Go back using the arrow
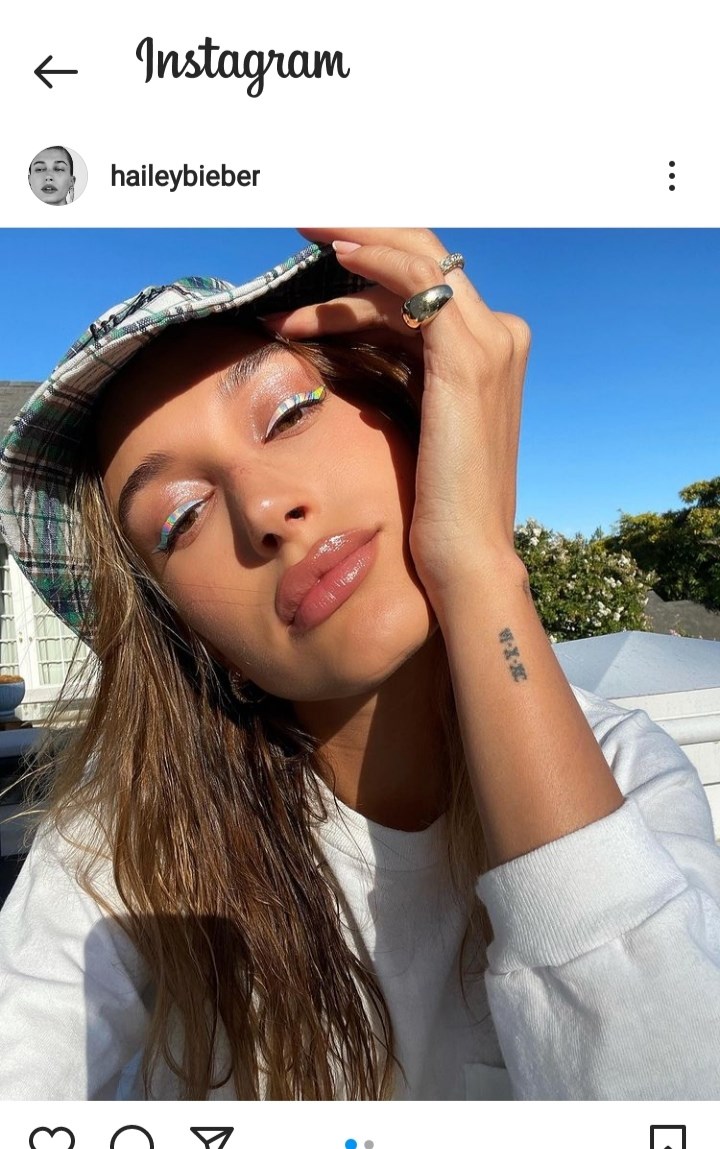Image resolution: width=720 pixels, height=1149 pixels. pyautogui.click(x=55, y=71)
